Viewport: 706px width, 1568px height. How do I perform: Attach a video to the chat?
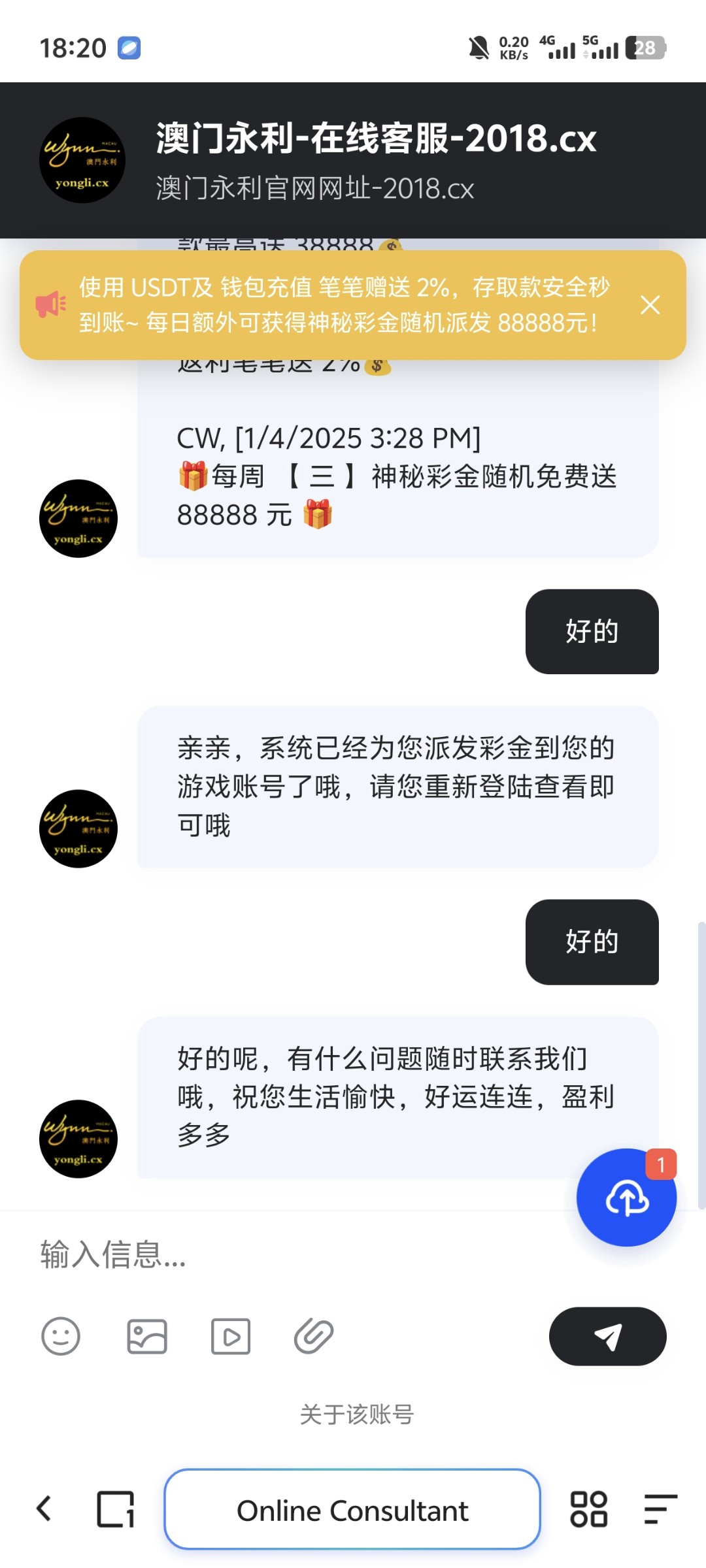231,1336
